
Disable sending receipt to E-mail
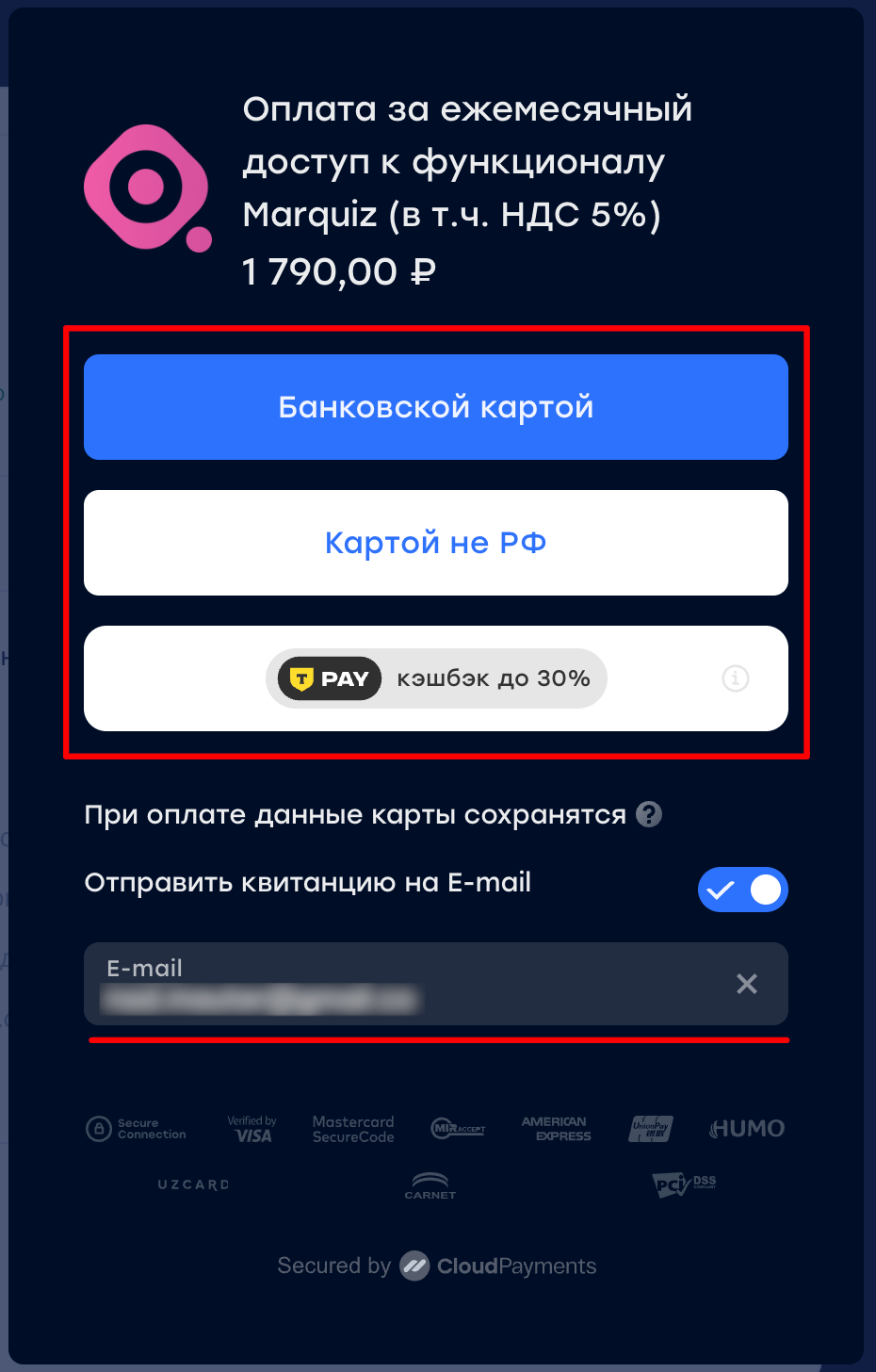point(742,890)
